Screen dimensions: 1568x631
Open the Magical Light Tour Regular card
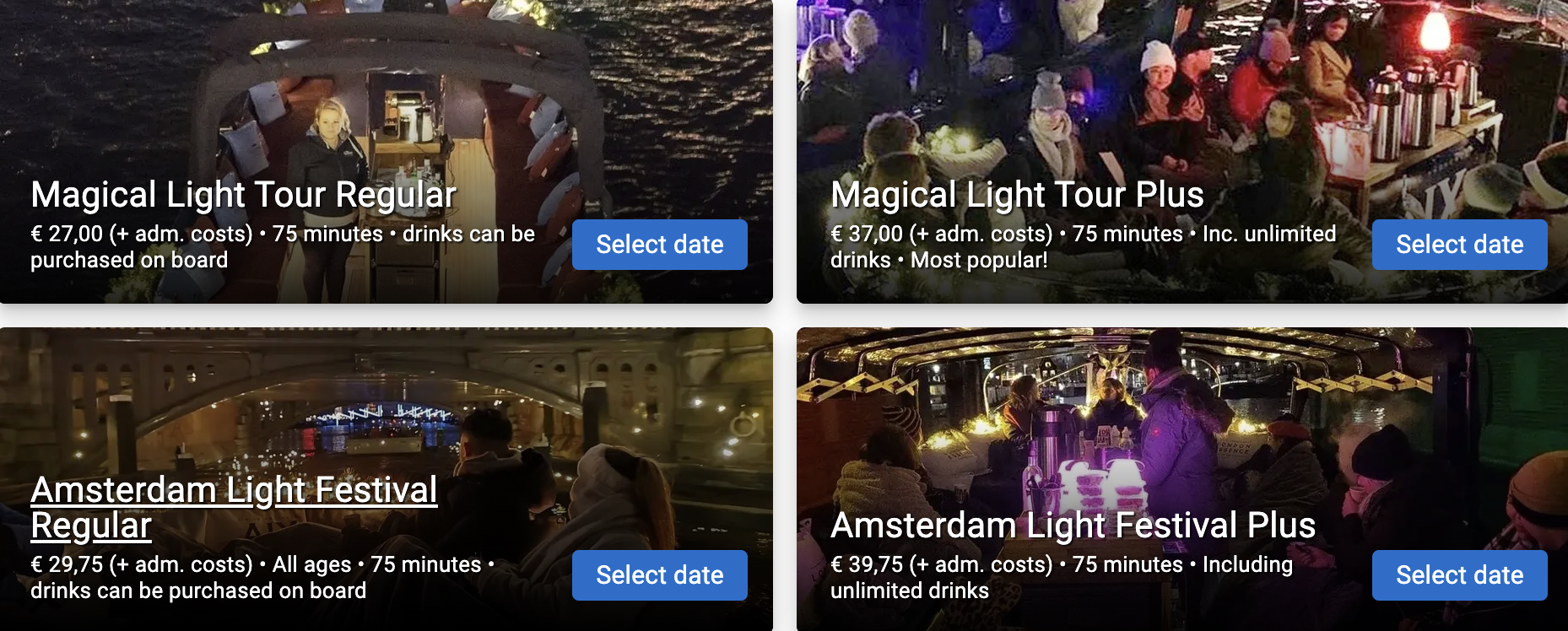click(243, 195)
